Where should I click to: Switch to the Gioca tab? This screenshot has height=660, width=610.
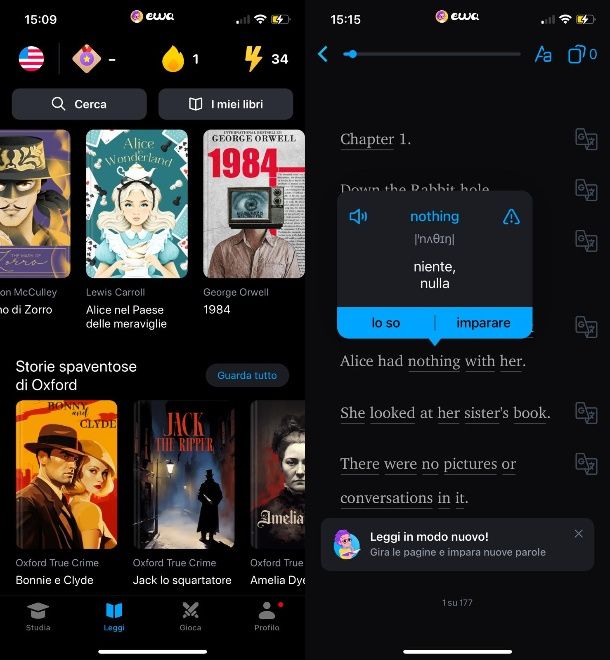point(190,616)
